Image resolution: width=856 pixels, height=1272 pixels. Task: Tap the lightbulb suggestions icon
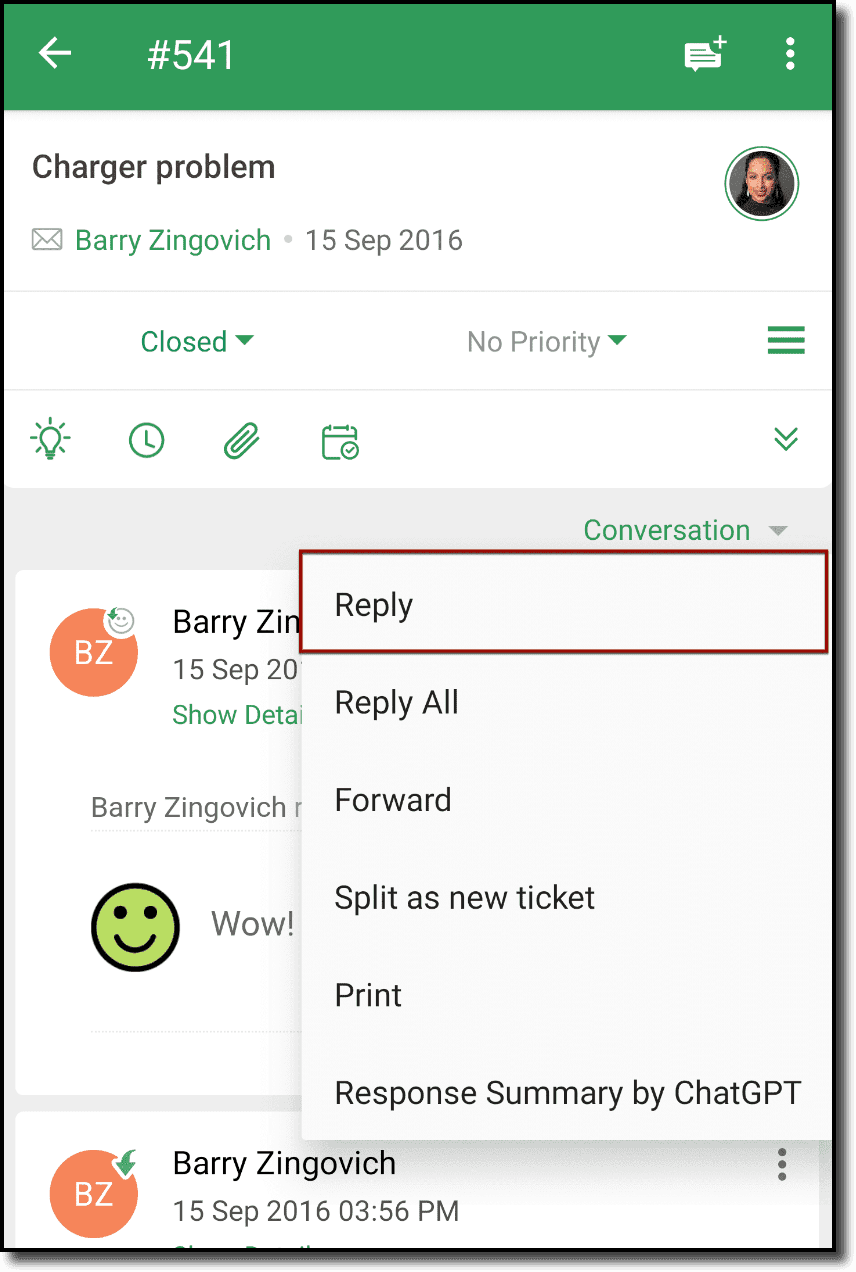point(51,440)
